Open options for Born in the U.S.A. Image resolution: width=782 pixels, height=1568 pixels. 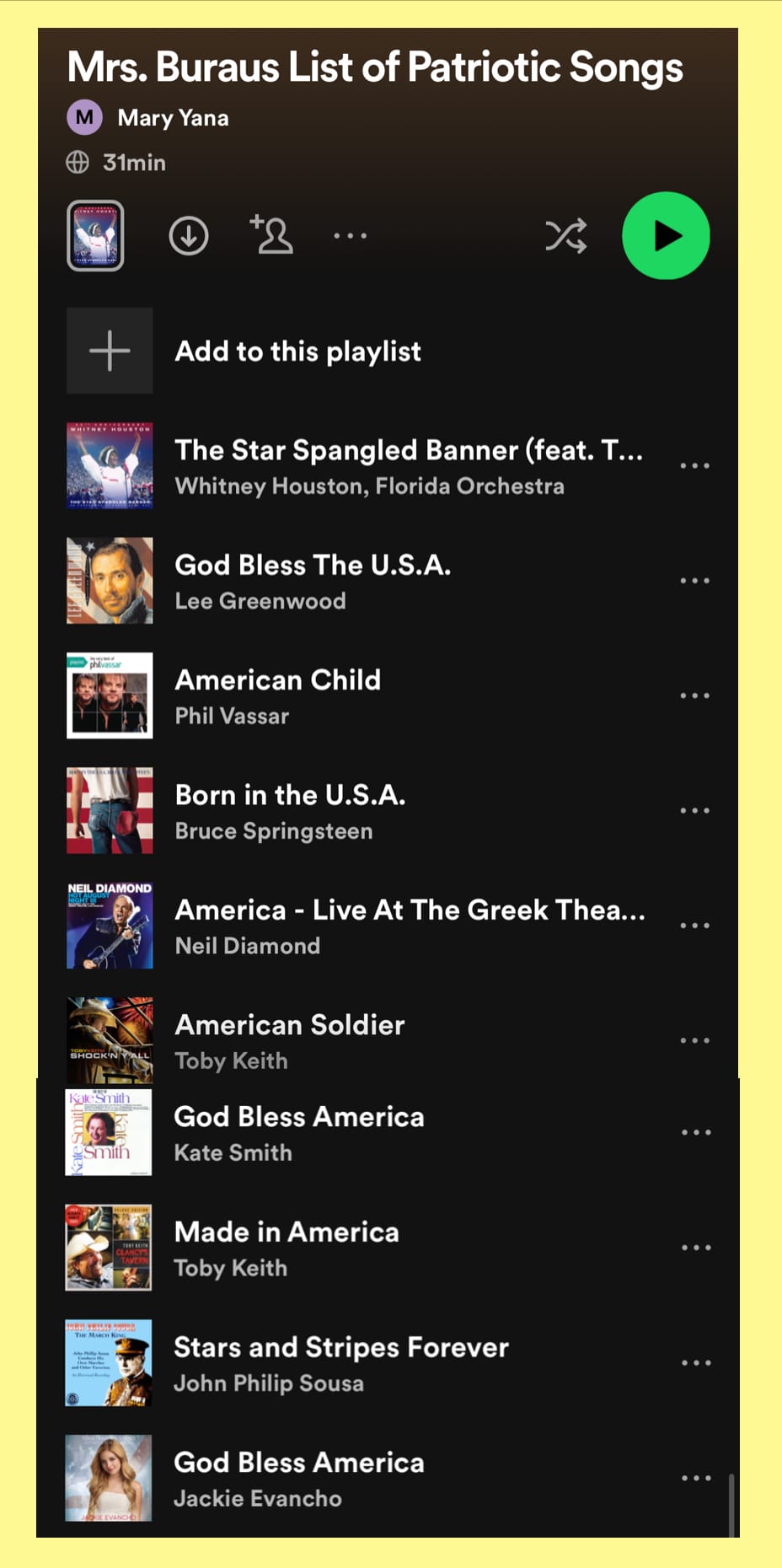(694, 811)
